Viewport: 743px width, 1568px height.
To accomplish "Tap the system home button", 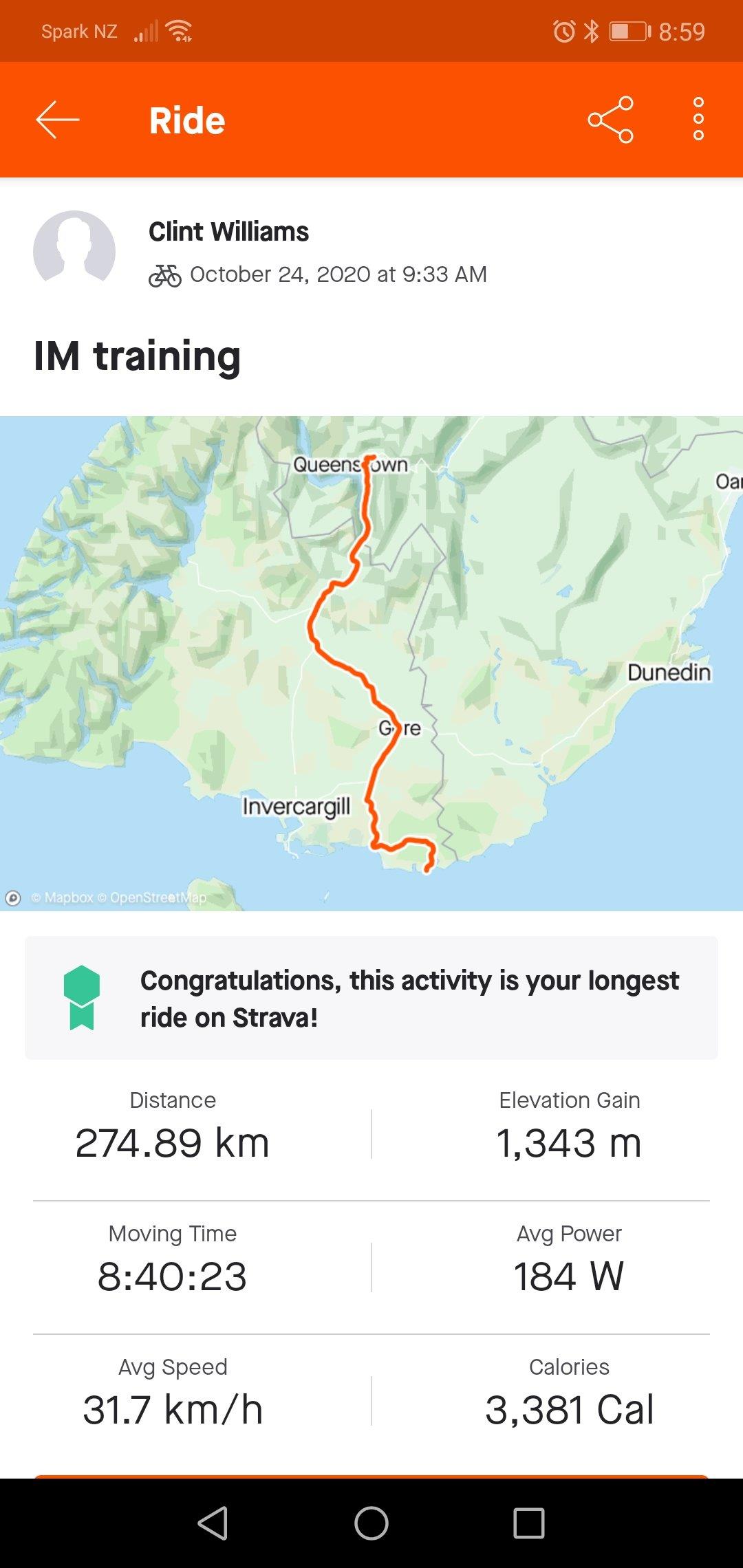I will [x=371, y=1523].
